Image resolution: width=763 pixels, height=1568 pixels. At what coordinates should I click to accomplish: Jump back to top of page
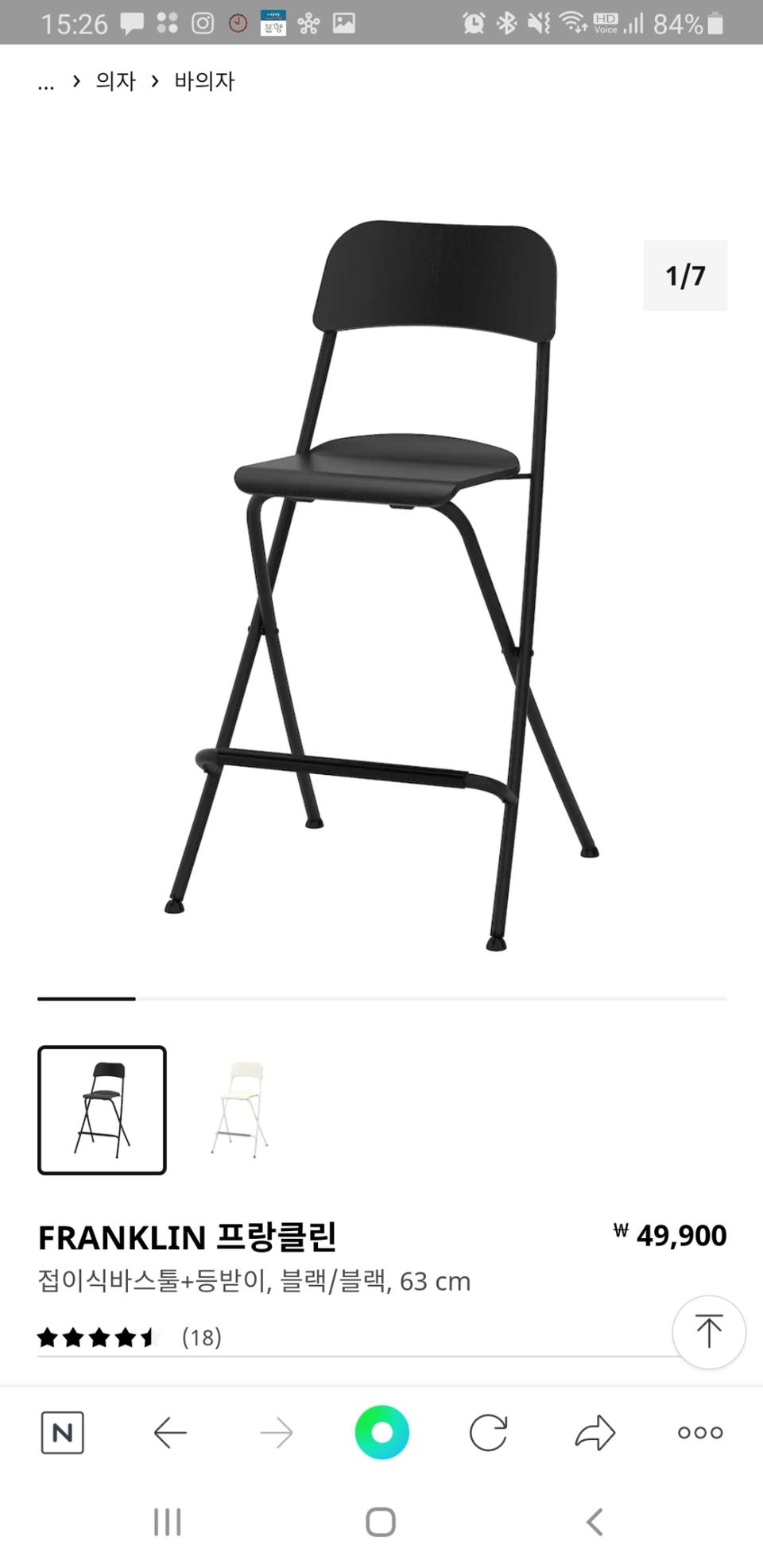click(x=708, y=1332)
